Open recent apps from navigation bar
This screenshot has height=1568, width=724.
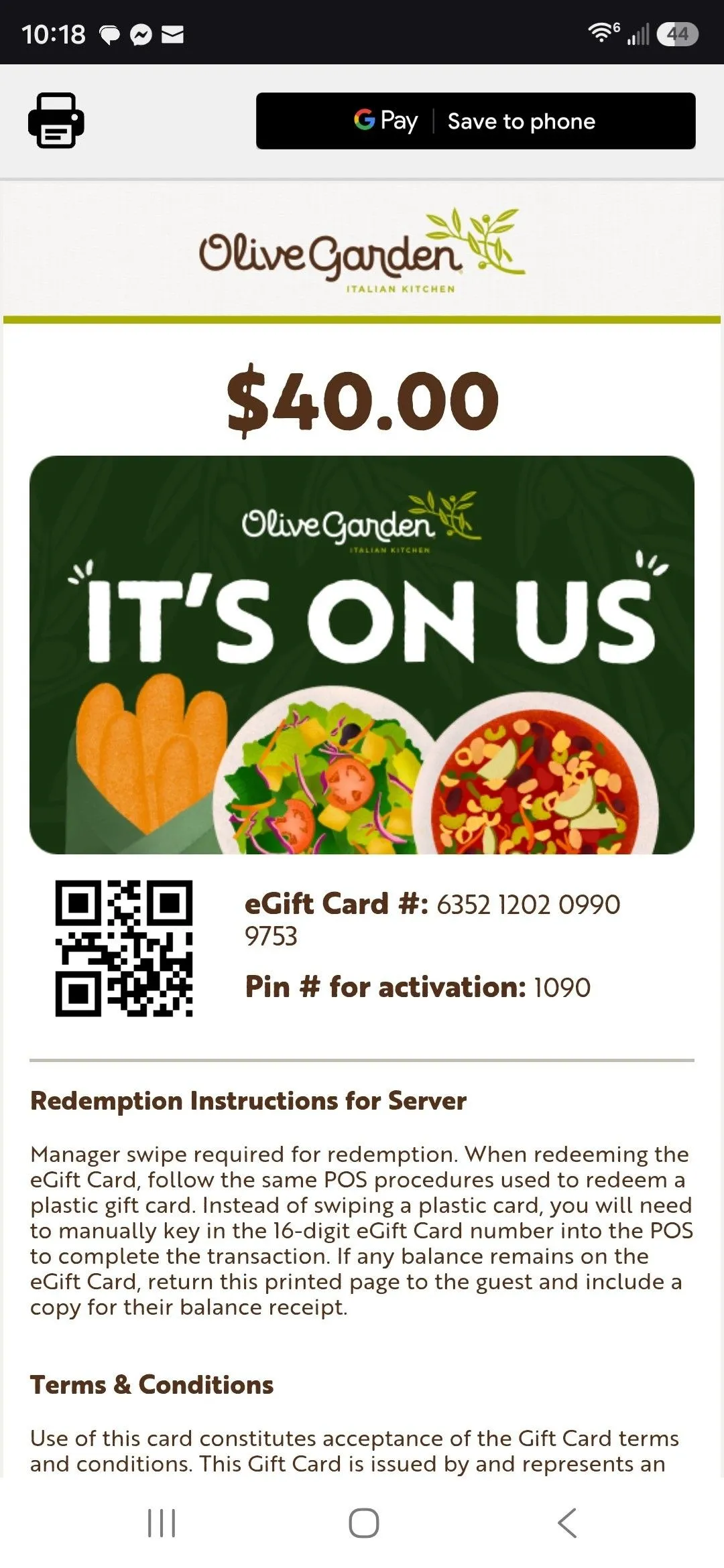(x=162, y=1522)
